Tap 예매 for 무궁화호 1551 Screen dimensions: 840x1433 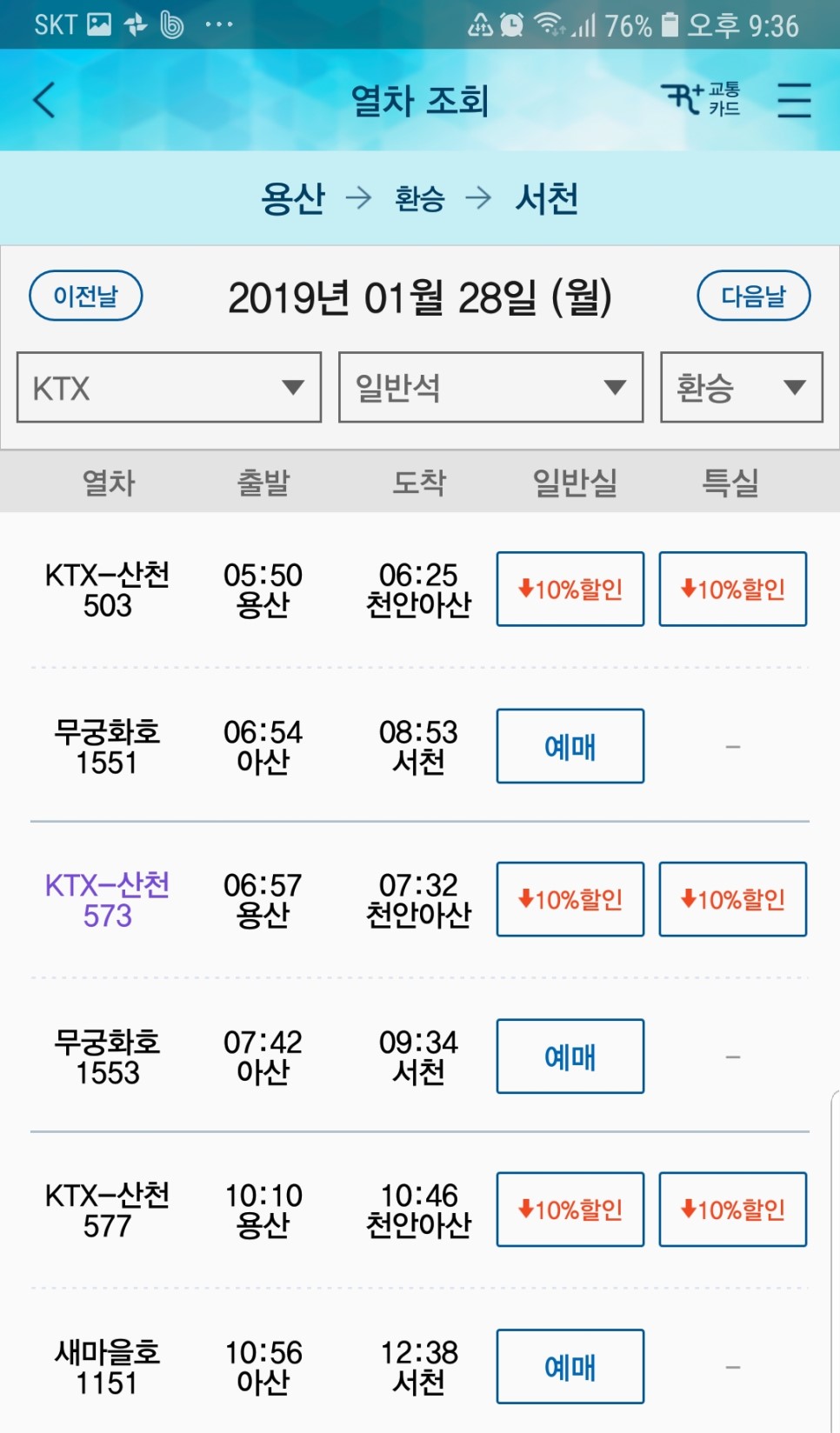tap(570, 746)
